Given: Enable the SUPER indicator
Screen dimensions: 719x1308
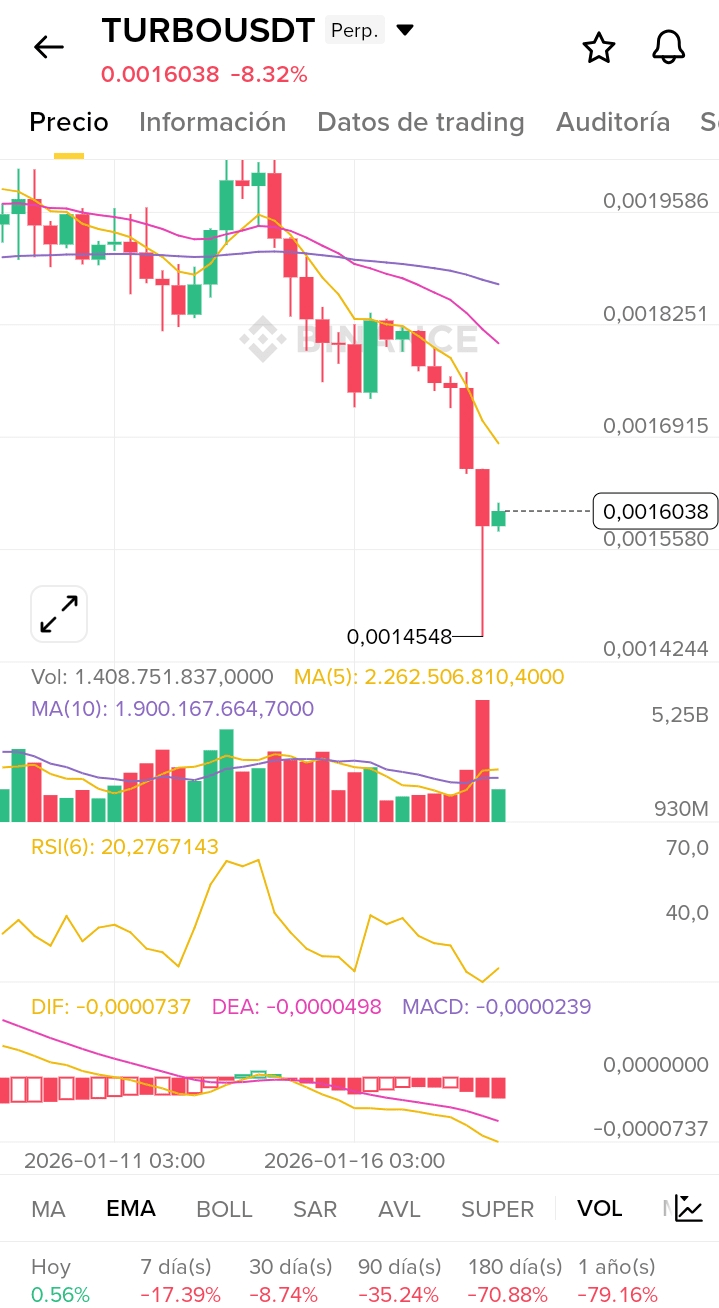Looking at the screenshot, I should 497,1208.
